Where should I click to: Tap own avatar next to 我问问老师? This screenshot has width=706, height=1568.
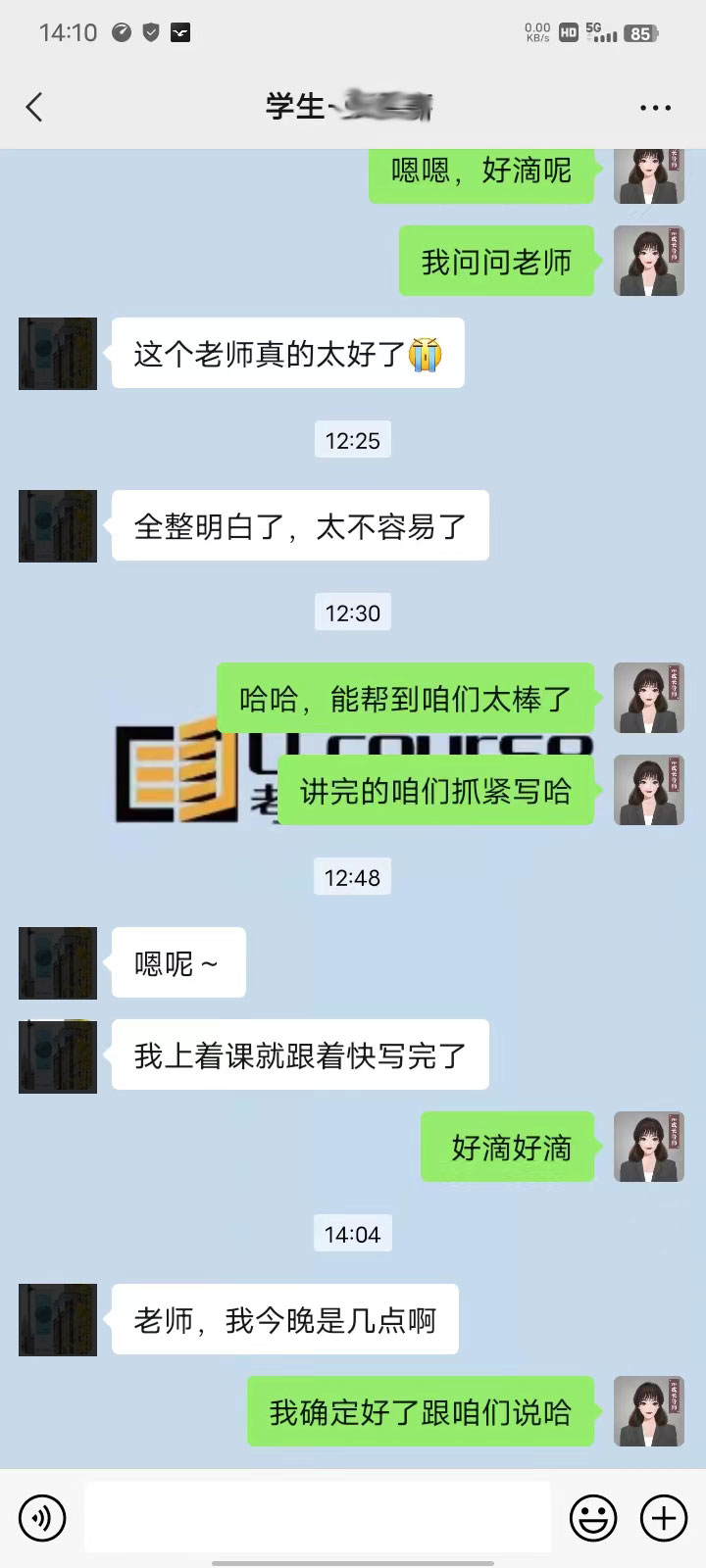648,261
